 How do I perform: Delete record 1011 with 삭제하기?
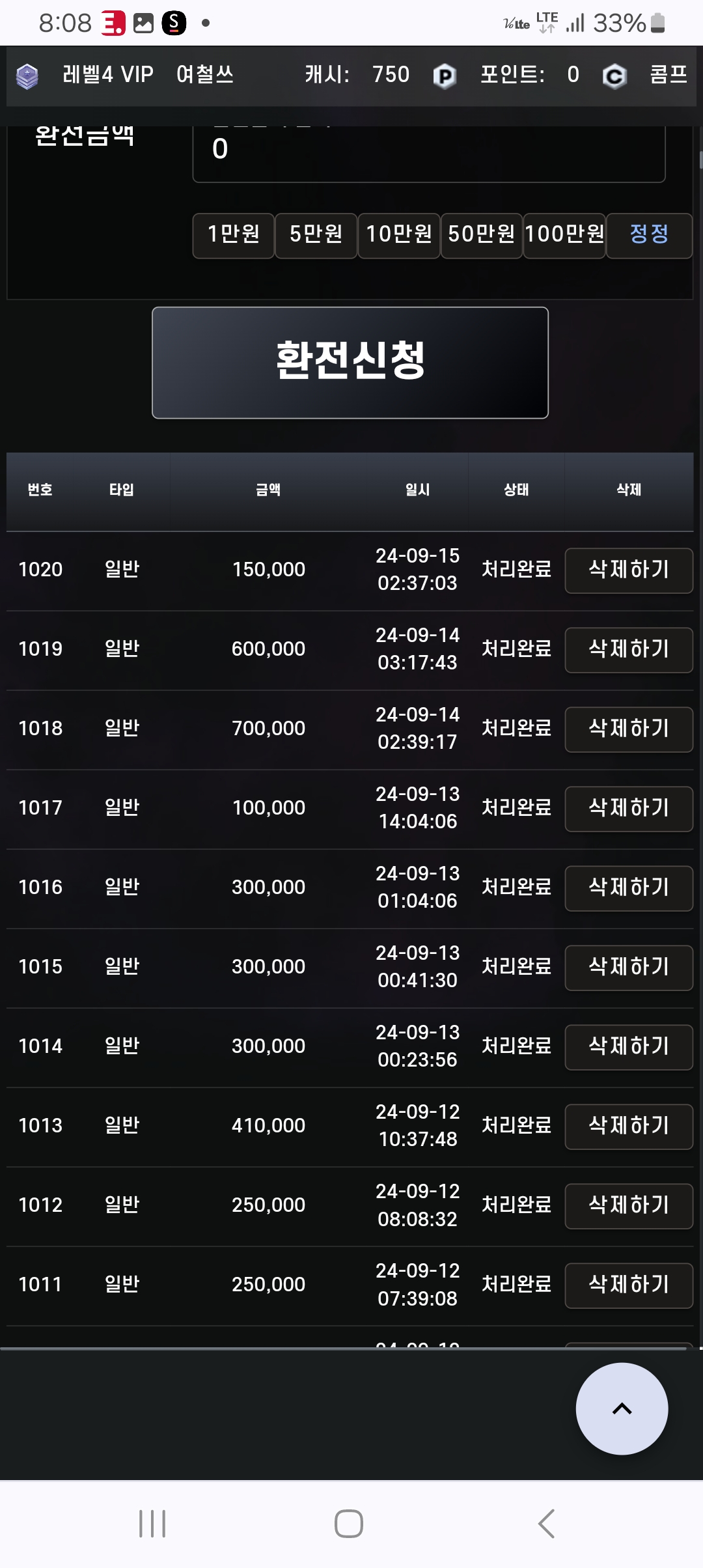click(x=629, y=1285)
